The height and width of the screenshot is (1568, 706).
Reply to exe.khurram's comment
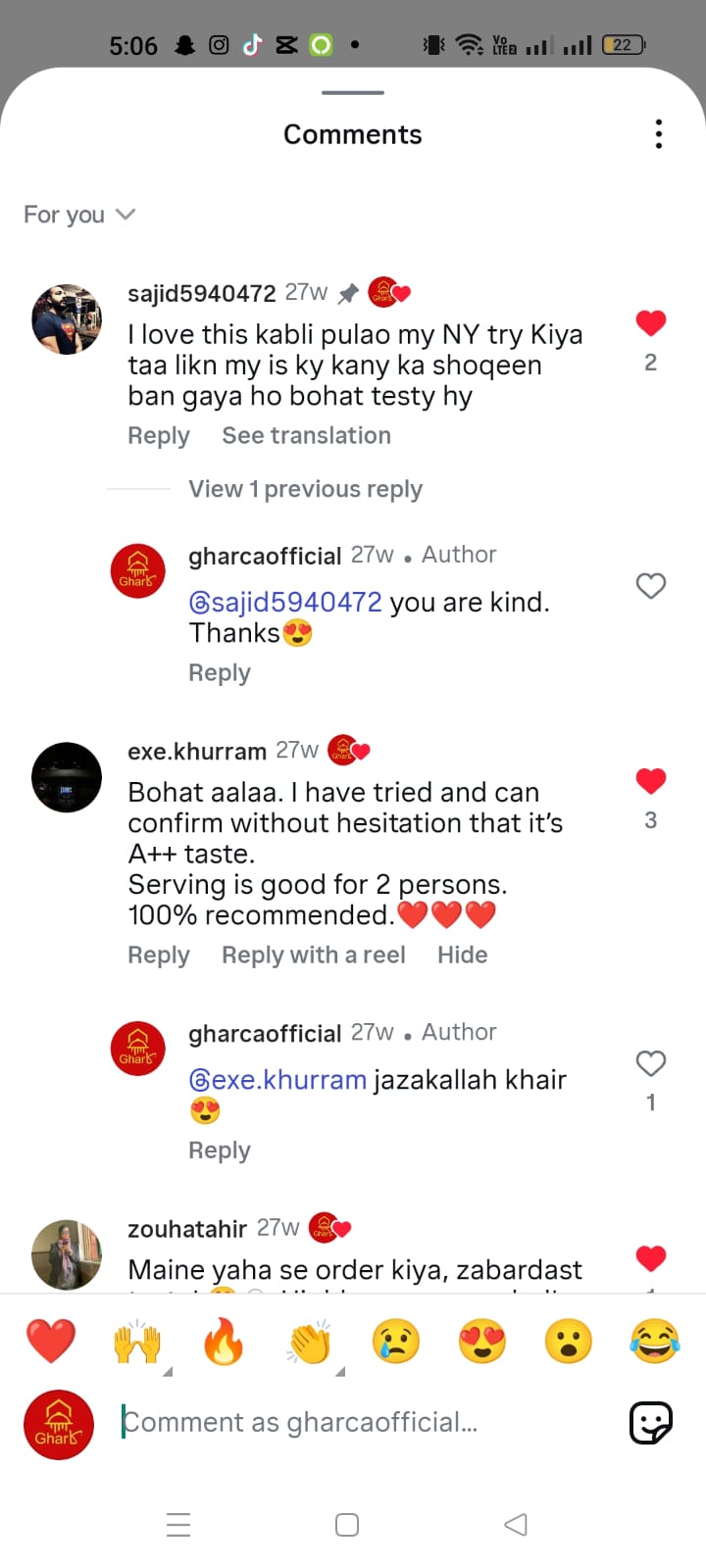point(158,955)
